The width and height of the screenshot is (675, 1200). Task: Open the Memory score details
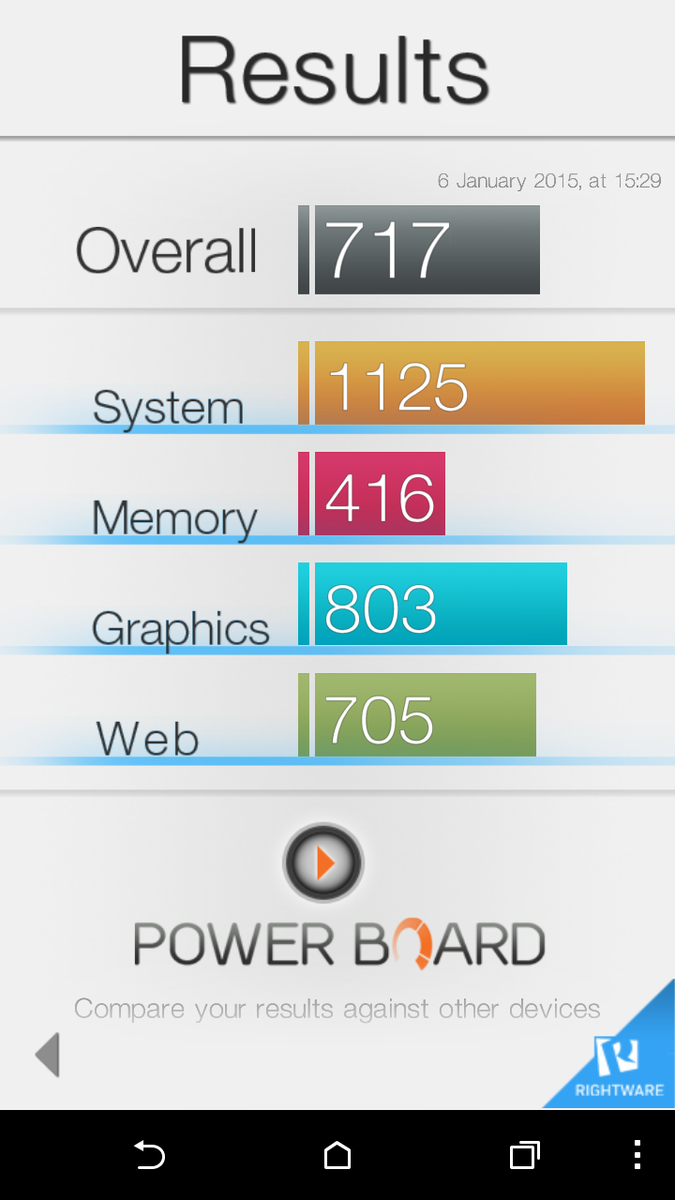point(337,494)
